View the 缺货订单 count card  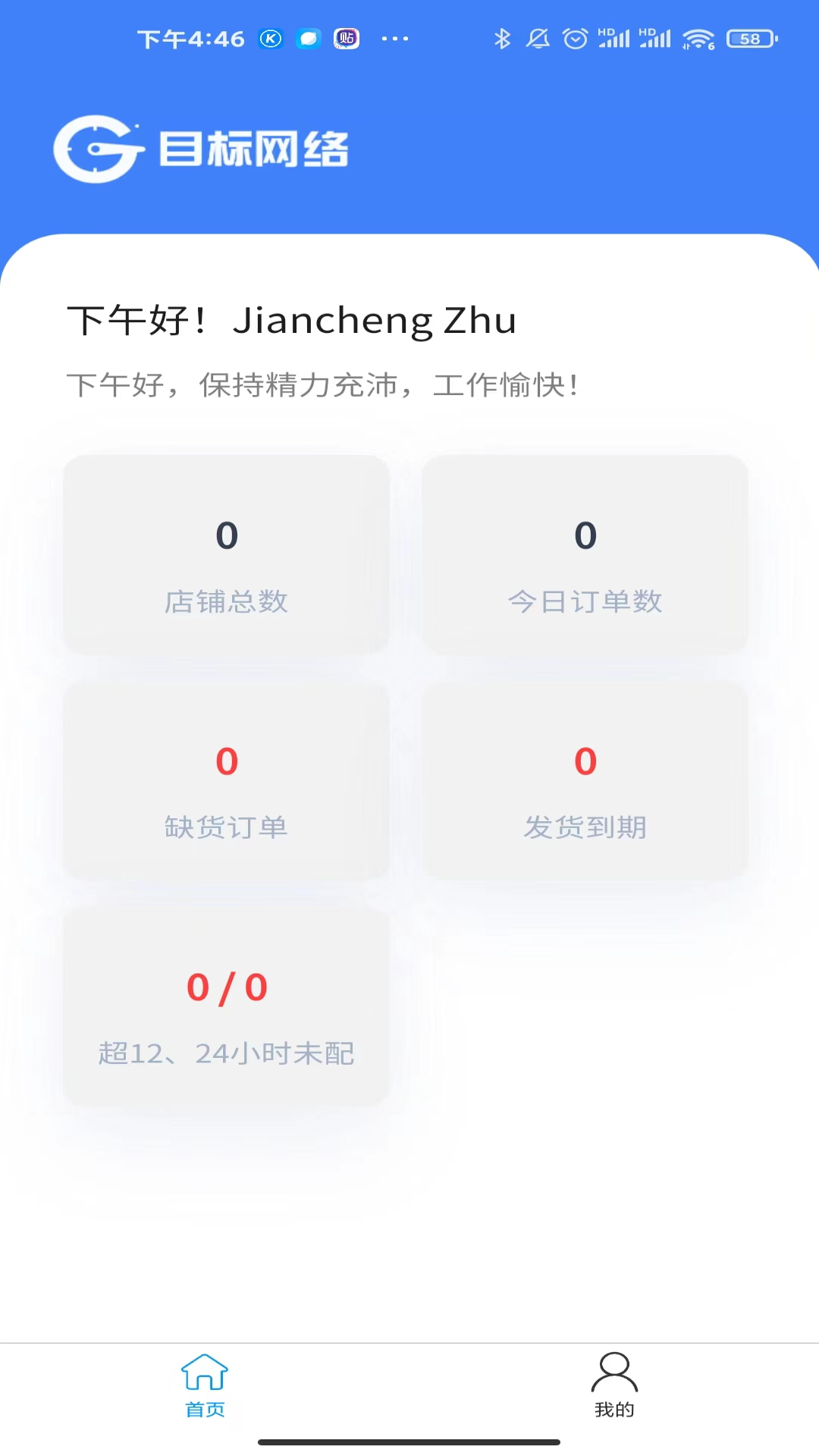tap(226, 781)
